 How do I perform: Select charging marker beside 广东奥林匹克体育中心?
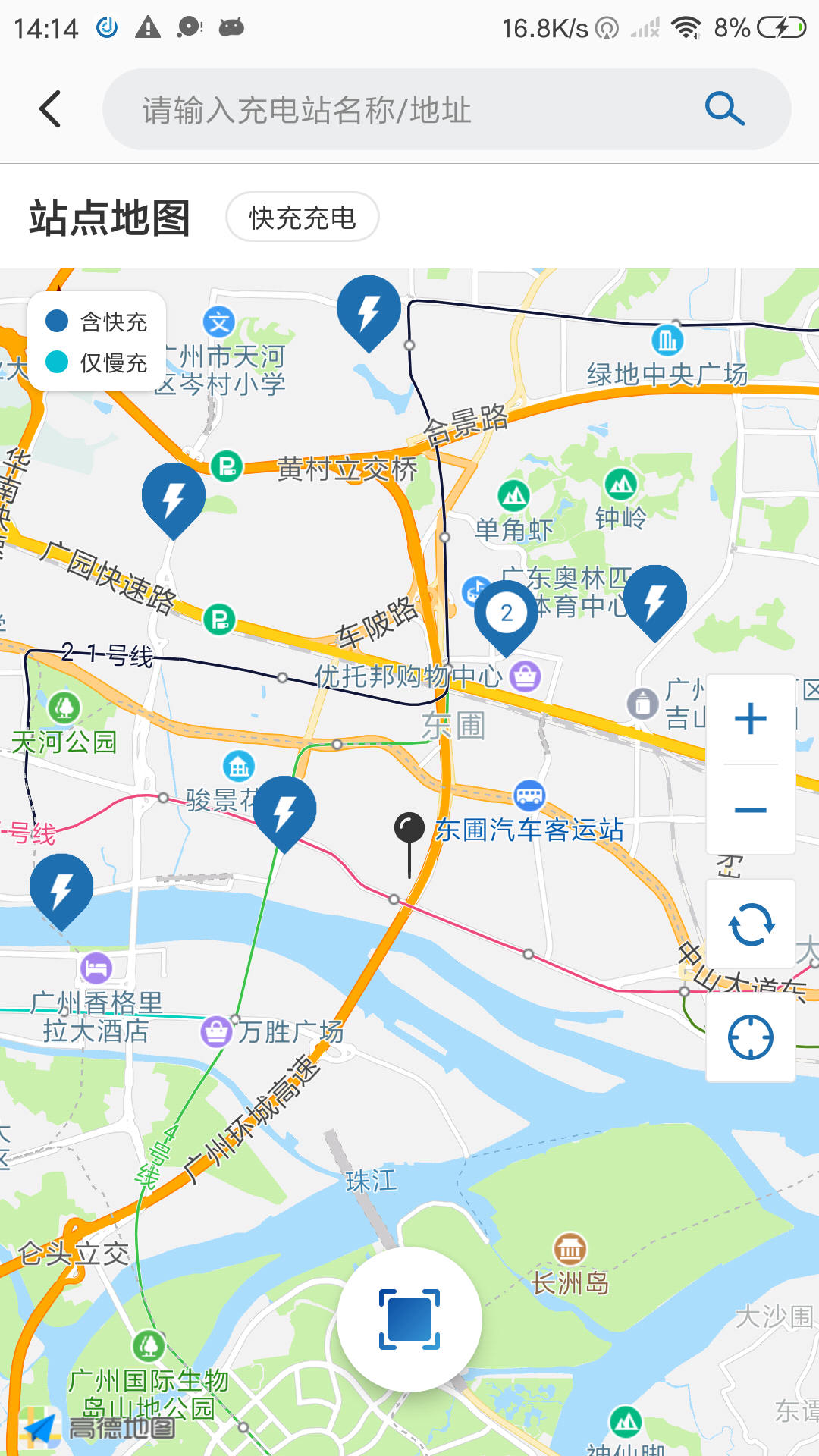coord(655,599)
